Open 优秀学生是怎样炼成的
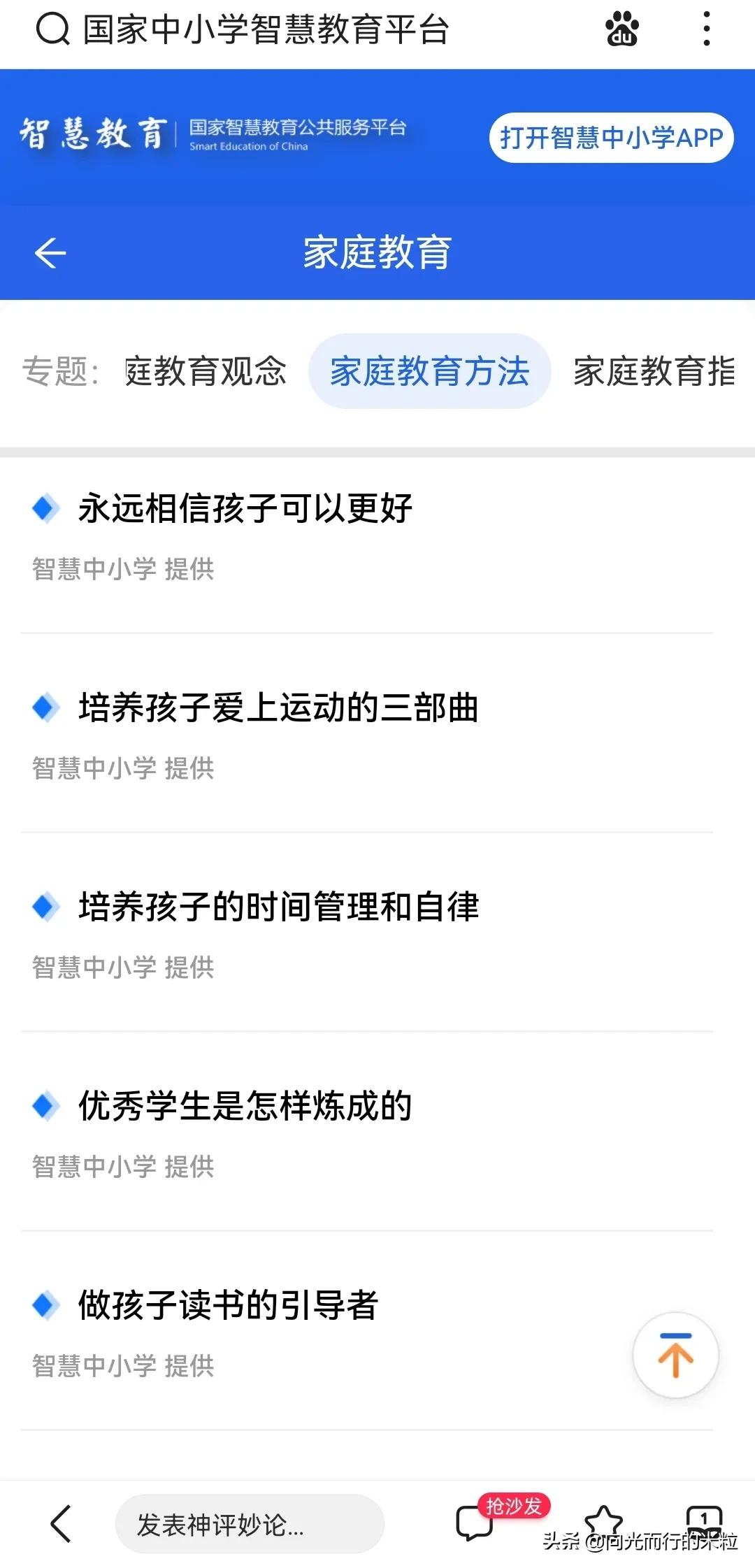This screenshot has height=1568, width=755. pos(245,1106)
